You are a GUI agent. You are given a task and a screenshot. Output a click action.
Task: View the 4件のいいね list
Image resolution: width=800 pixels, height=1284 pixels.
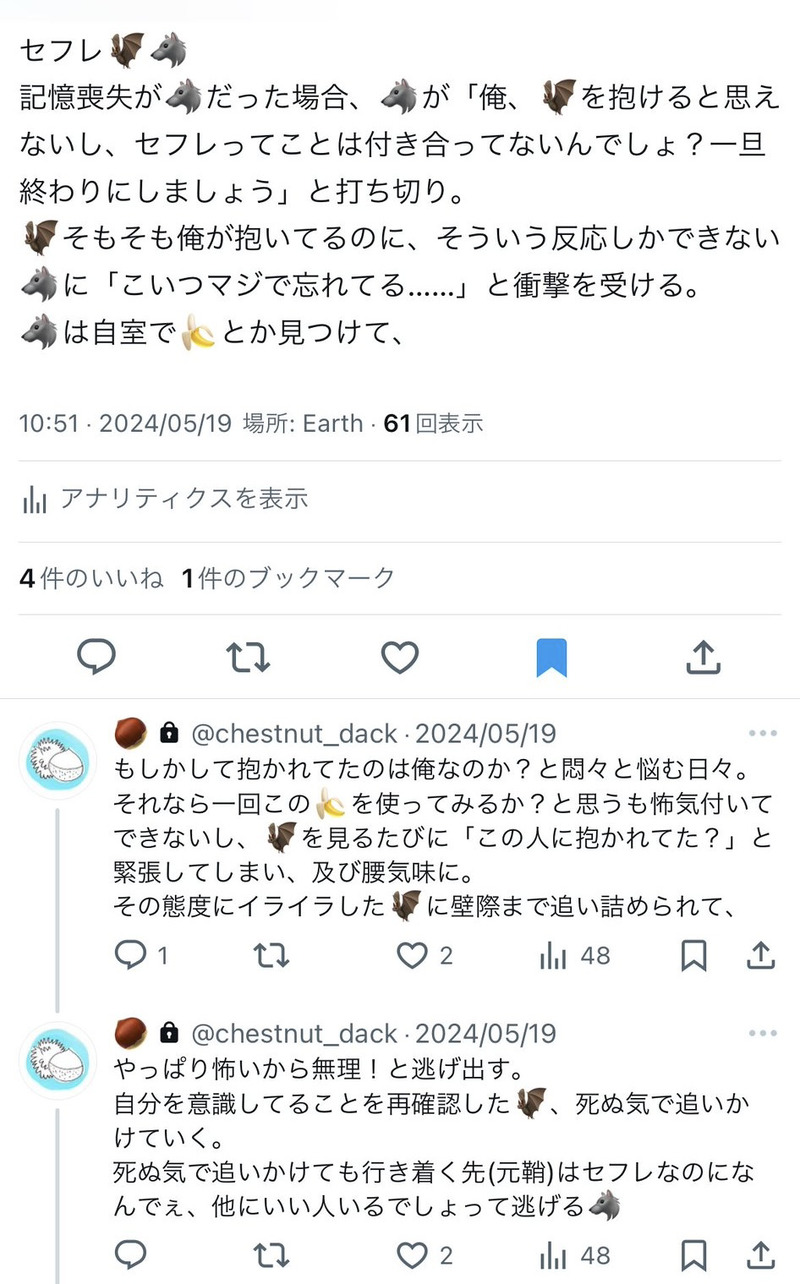[x=91, y=577]
